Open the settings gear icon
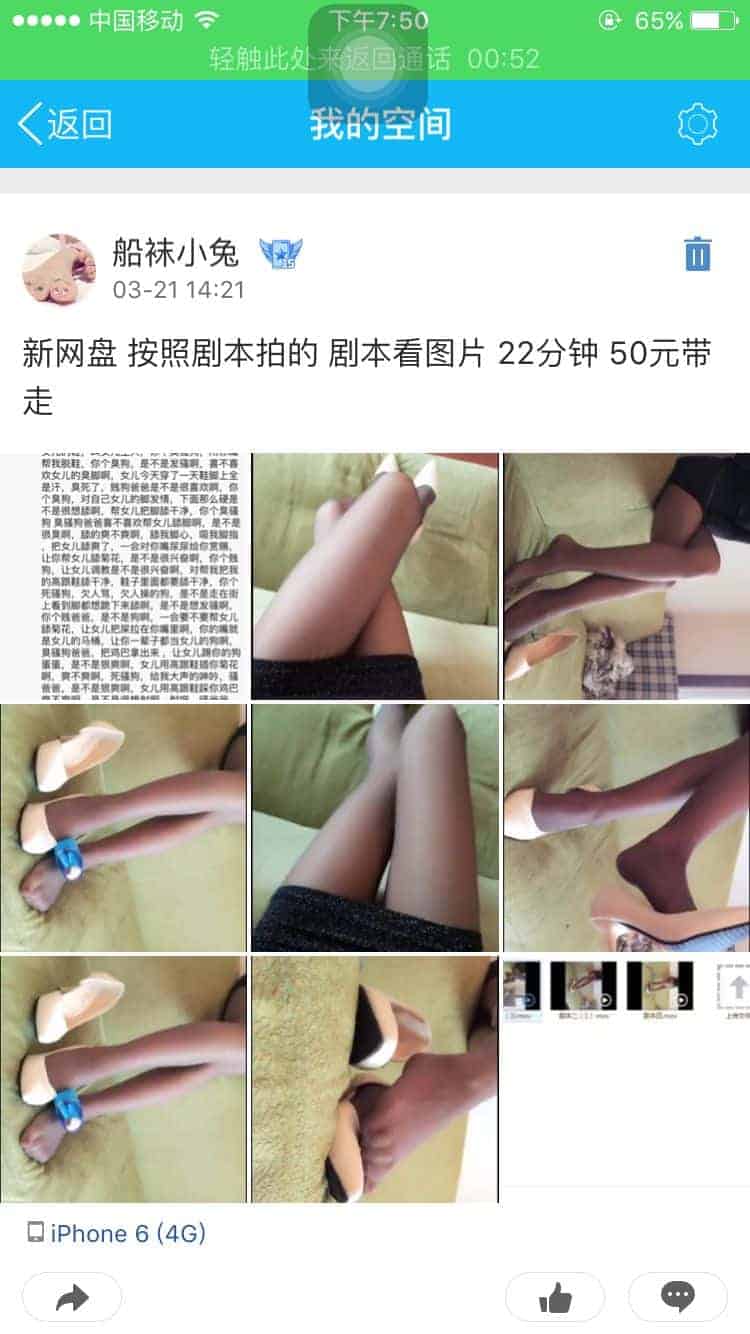750x1334 pixels. (x=697, y=125)
